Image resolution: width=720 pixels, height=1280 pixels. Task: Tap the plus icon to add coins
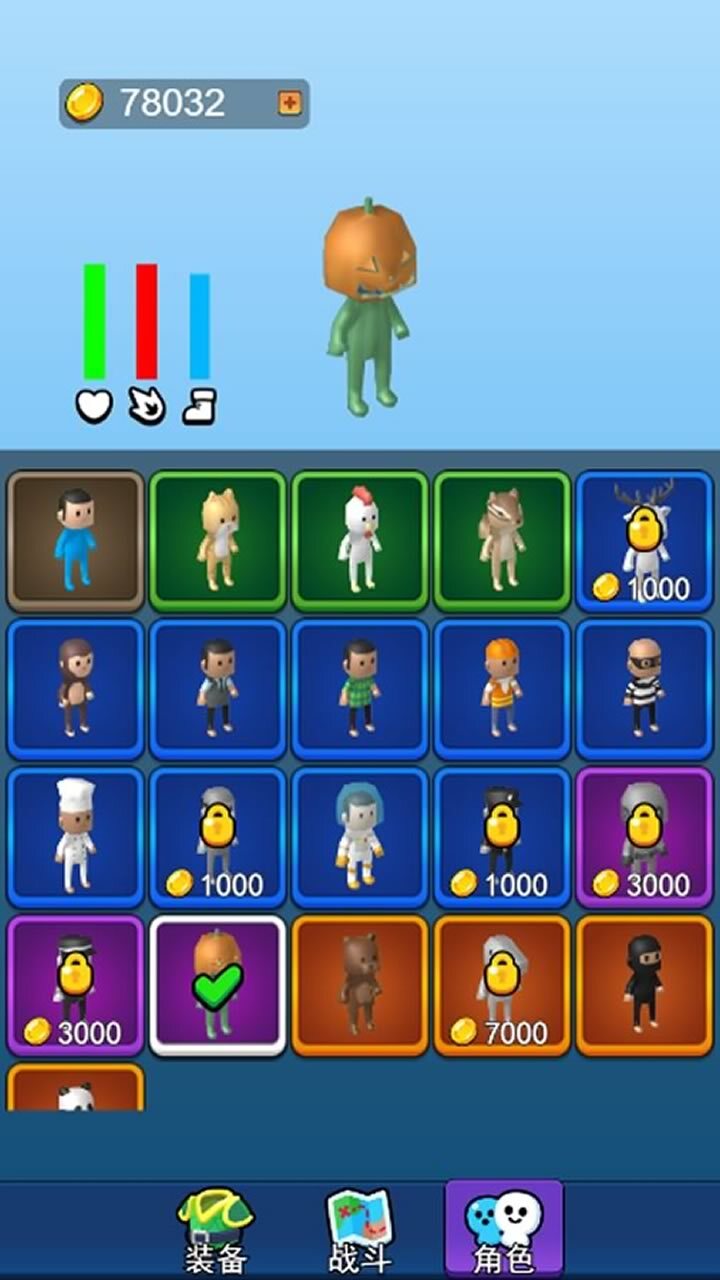tap(290, 103)
